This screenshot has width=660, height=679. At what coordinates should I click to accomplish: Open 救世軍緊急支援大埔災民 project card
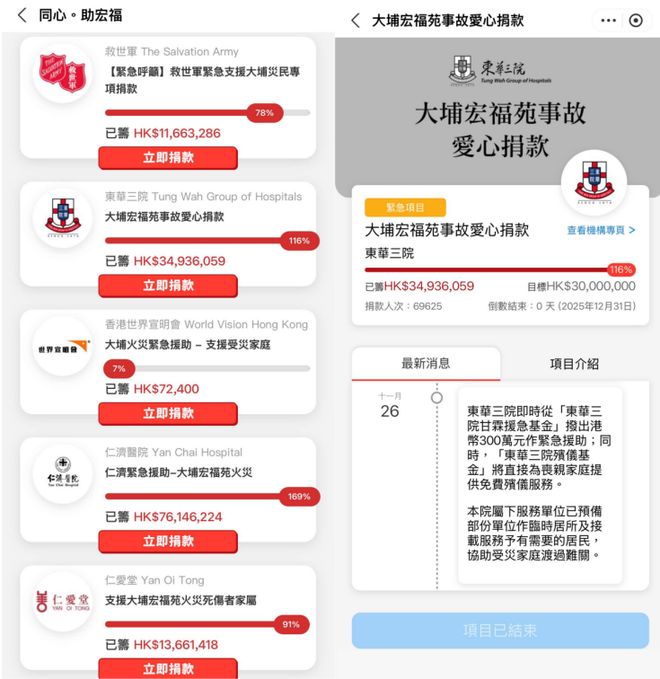[205, 81]
